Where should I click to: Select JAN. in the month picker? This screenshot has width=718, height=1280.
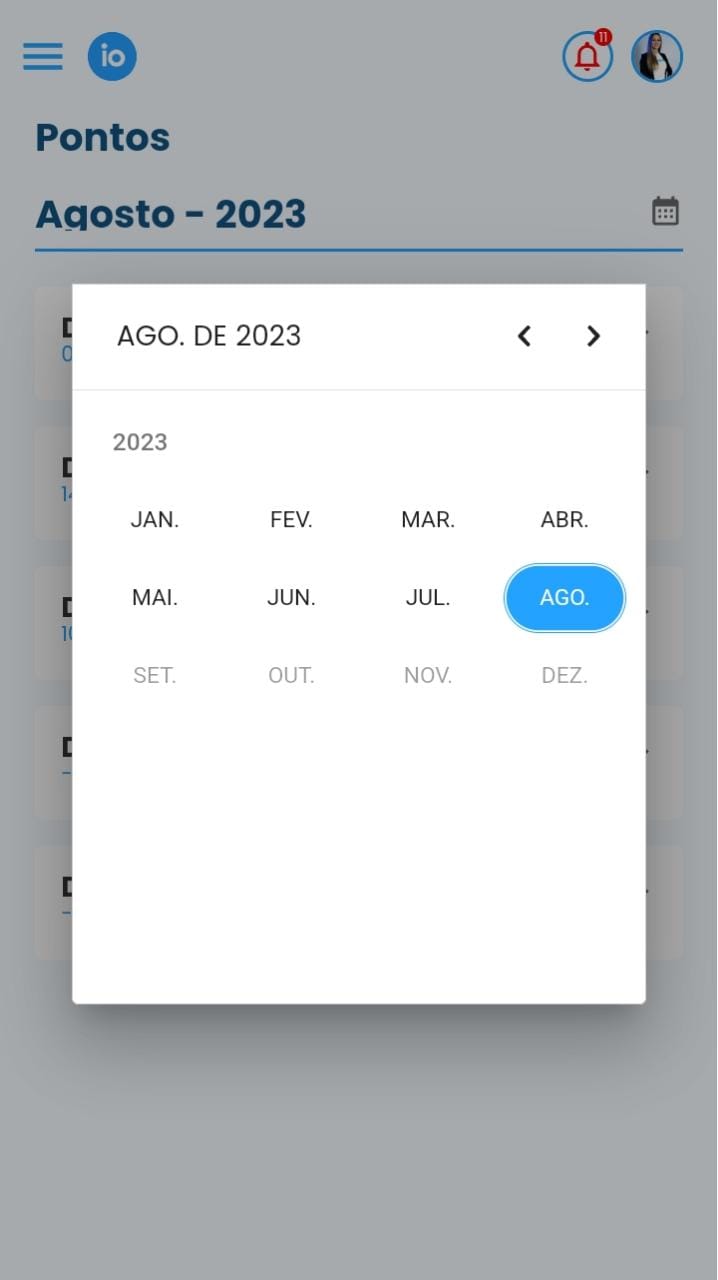(155, 520)
